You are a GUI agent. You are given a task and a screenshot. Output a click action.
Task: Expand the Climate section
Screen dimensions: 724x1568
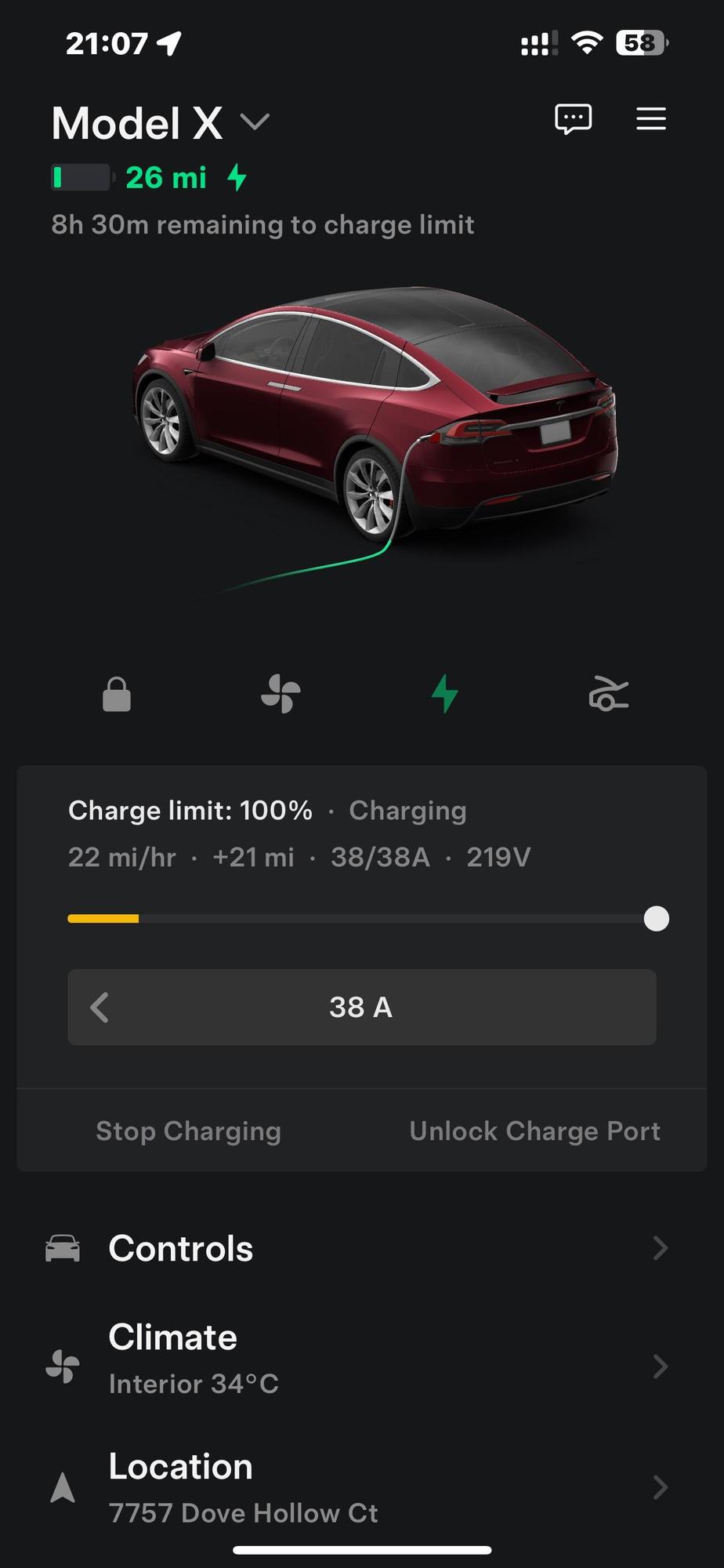tap(661, 1366)
